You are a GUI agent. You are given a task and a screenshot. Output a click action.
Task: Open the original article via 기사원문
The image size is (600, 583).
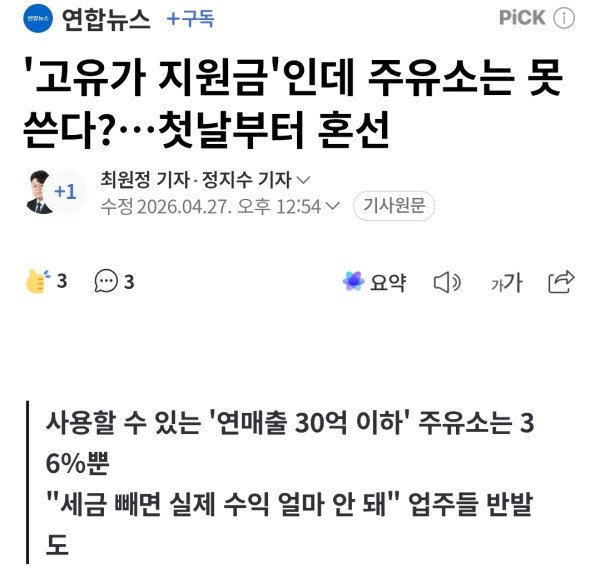[394, 206]
